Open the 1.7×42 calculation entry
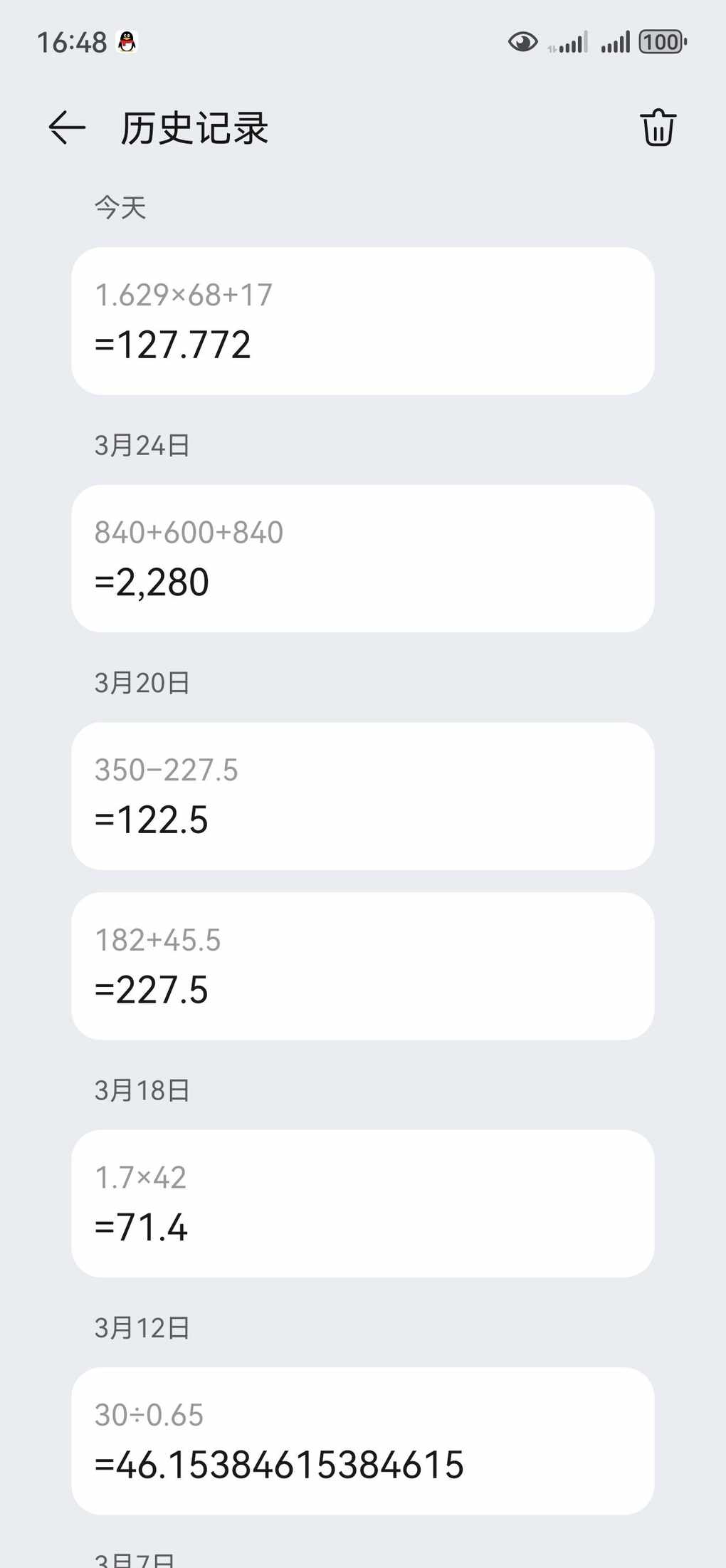Screen dimensions: 726x1568 pyautogui.click(x=363, y=1203)
